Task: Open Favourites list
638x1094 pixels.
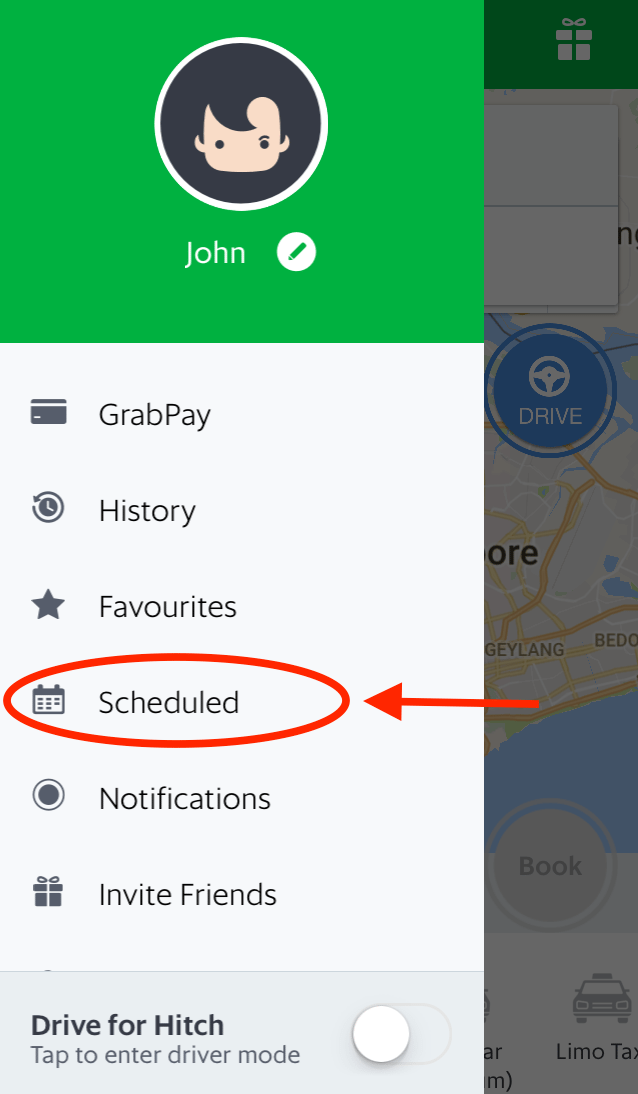Action: 167,606
